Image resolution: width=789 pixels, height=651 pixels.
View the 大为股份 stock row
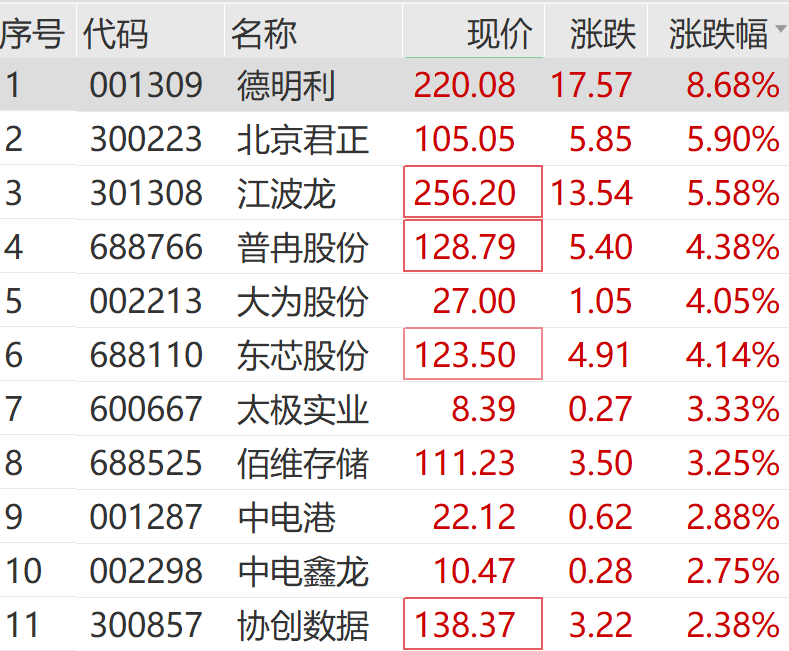[x=303, y=301]
